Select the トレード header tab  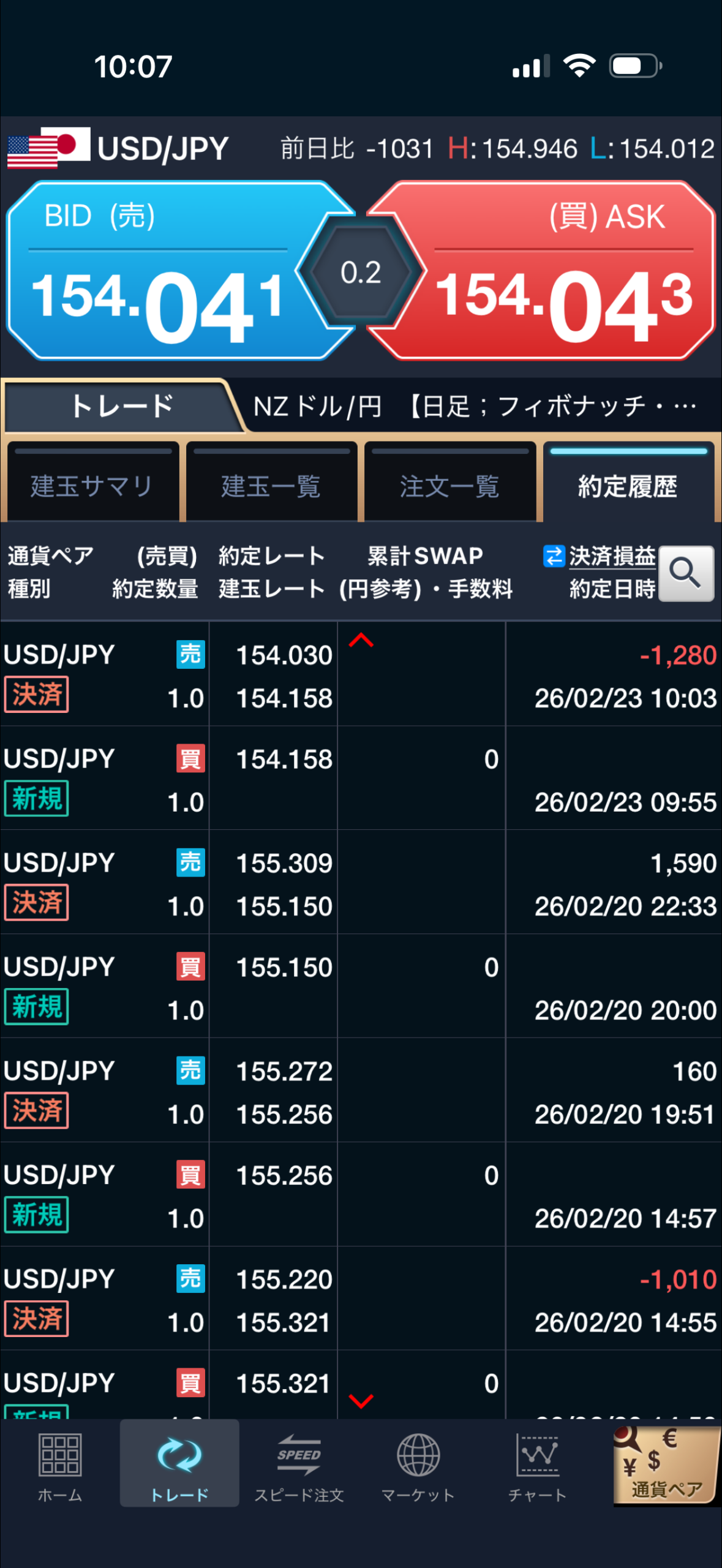click(121, 406)
